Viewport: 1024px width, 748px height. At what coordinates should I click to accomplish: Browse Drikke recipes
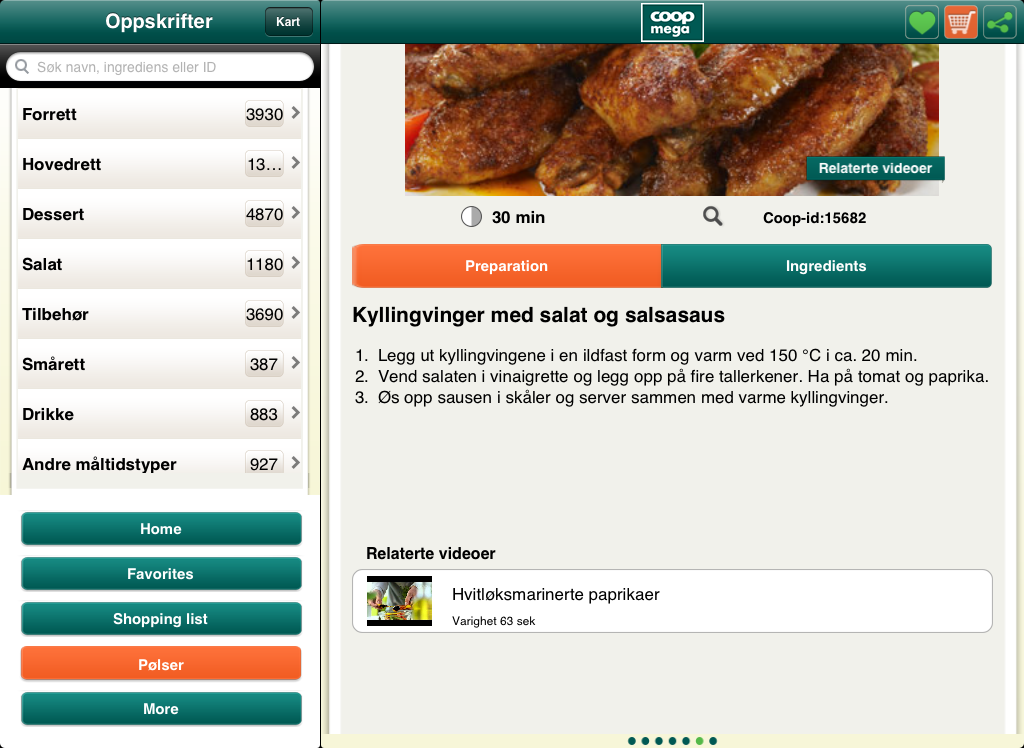160,414
